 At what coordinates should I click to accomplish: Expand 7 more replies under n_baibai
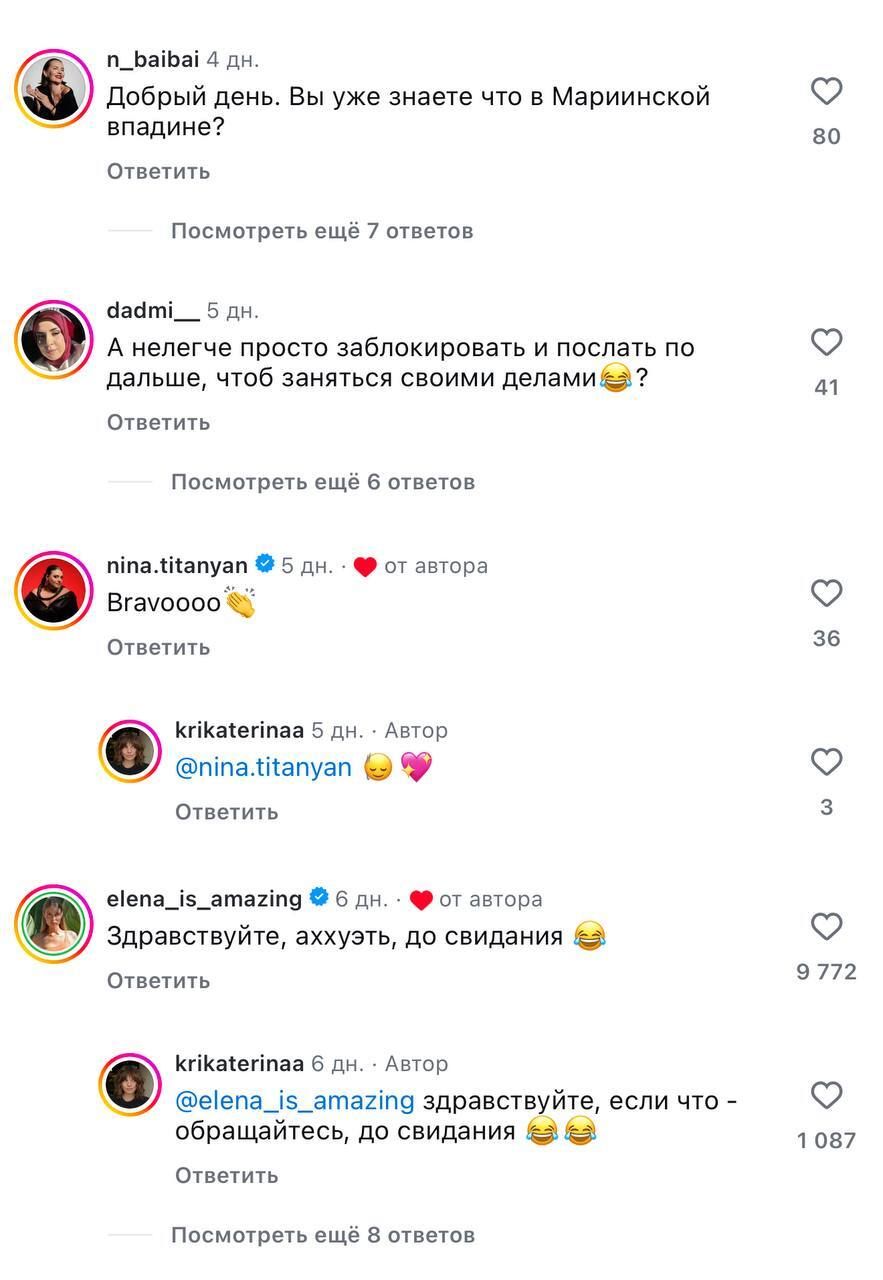pyautogui.click(x=321, y=231)
